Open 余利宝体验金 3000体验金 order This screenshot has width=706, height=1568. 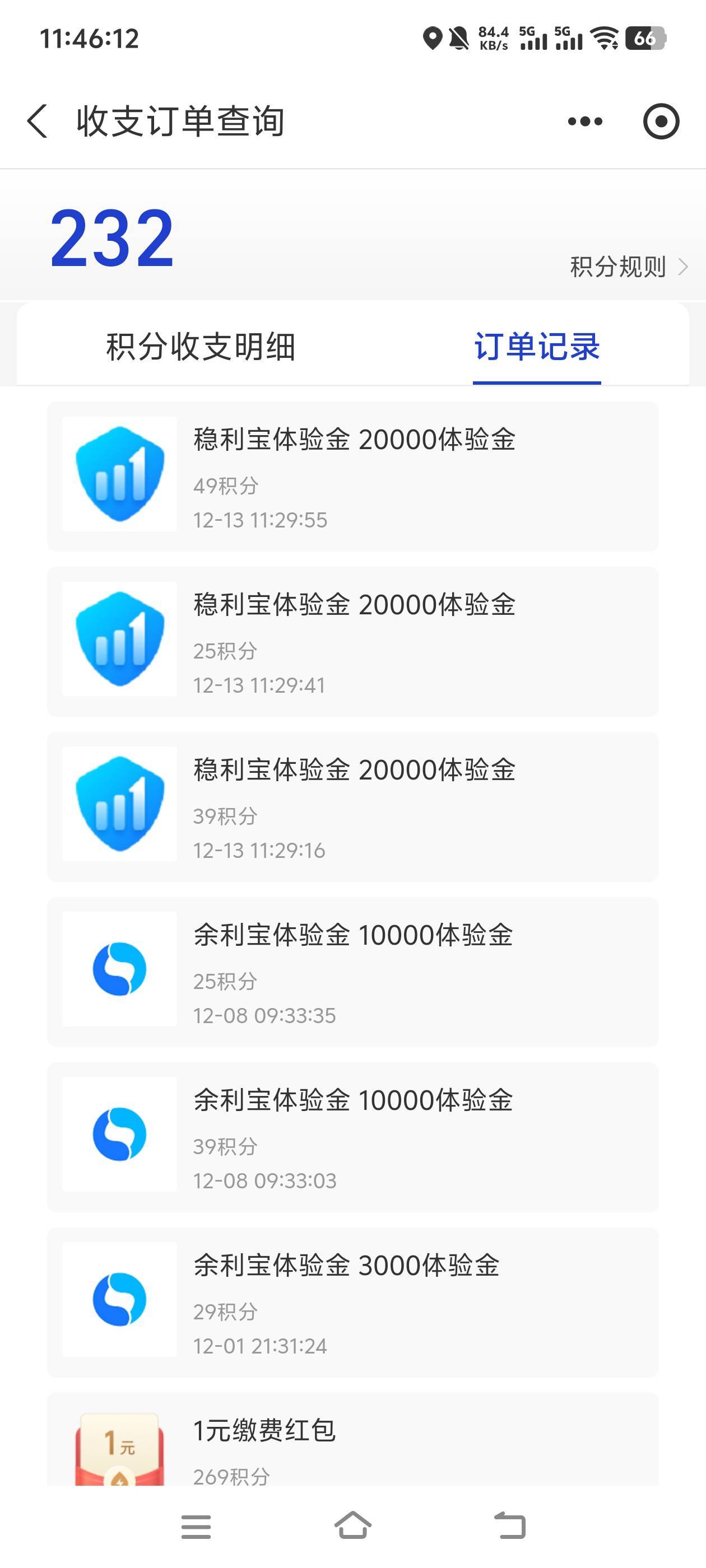[352, 1302]
